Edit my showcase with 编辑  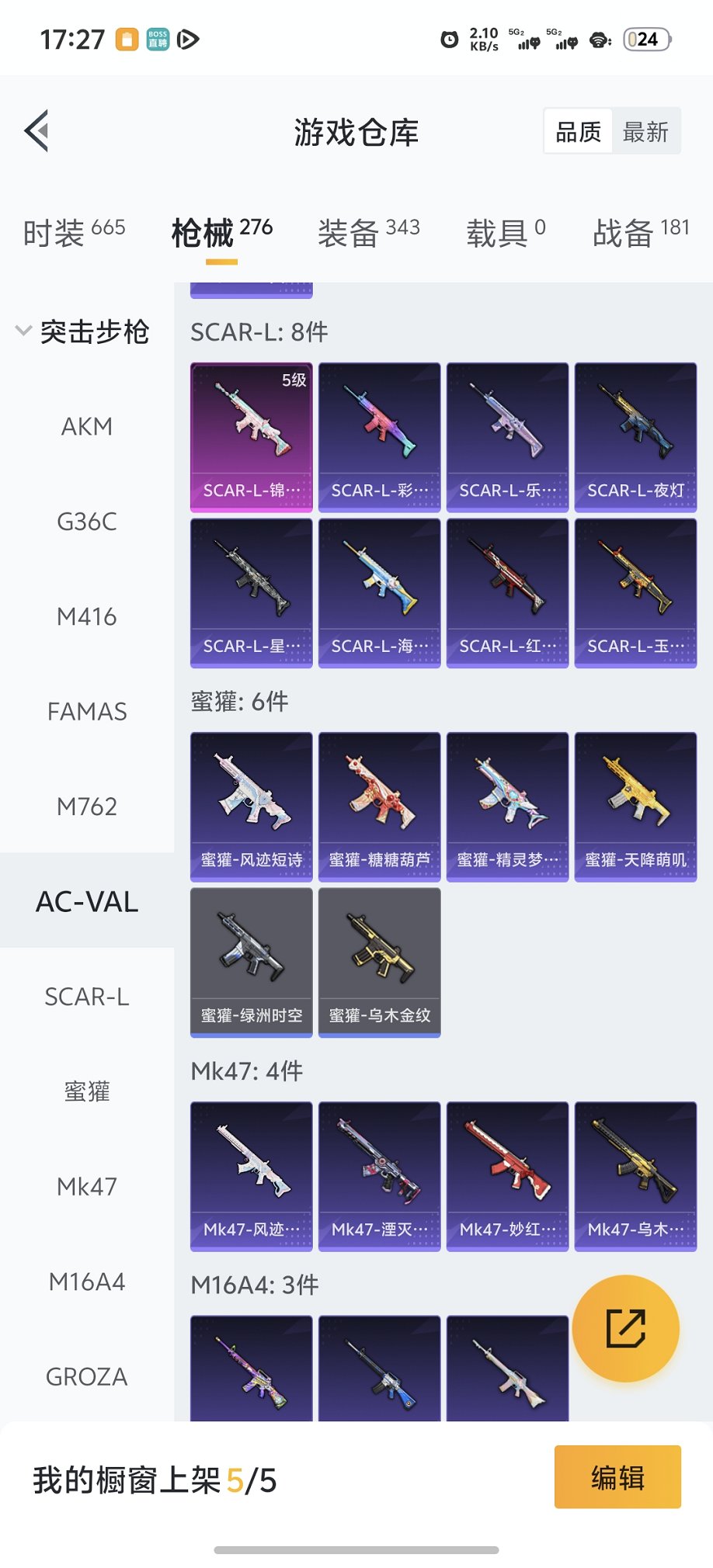617,1477
